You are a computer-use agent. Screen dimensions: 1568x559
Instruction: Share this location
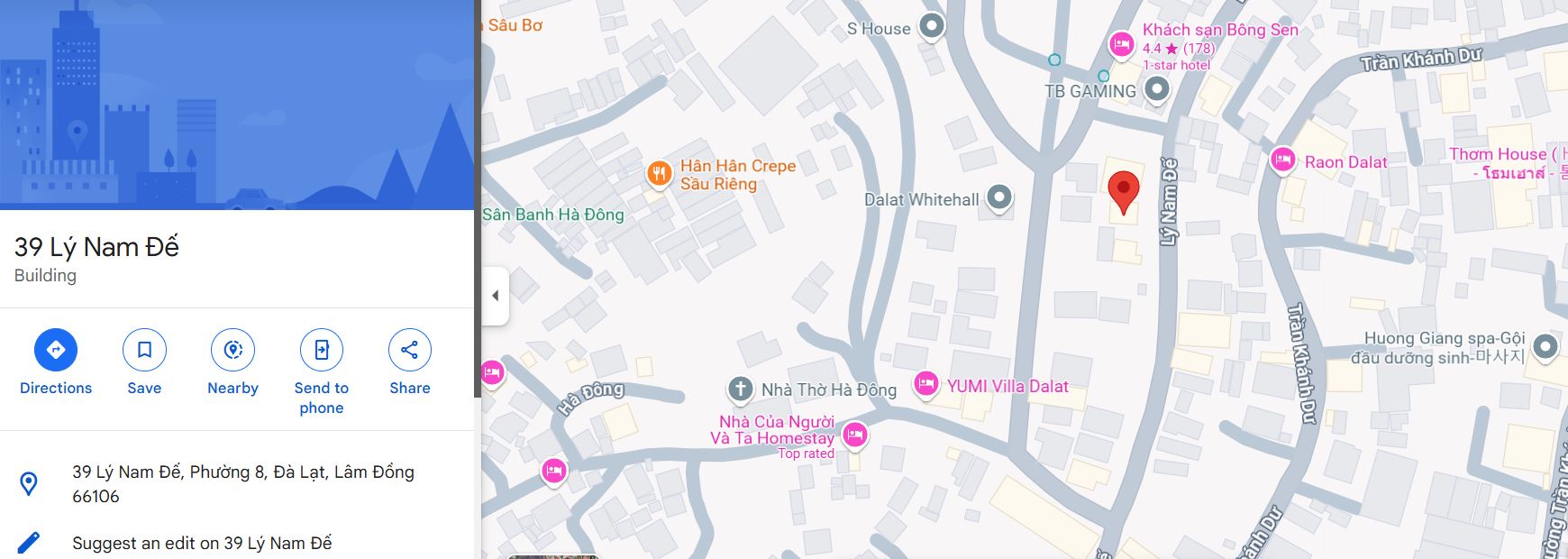click(x=409, y=350)
